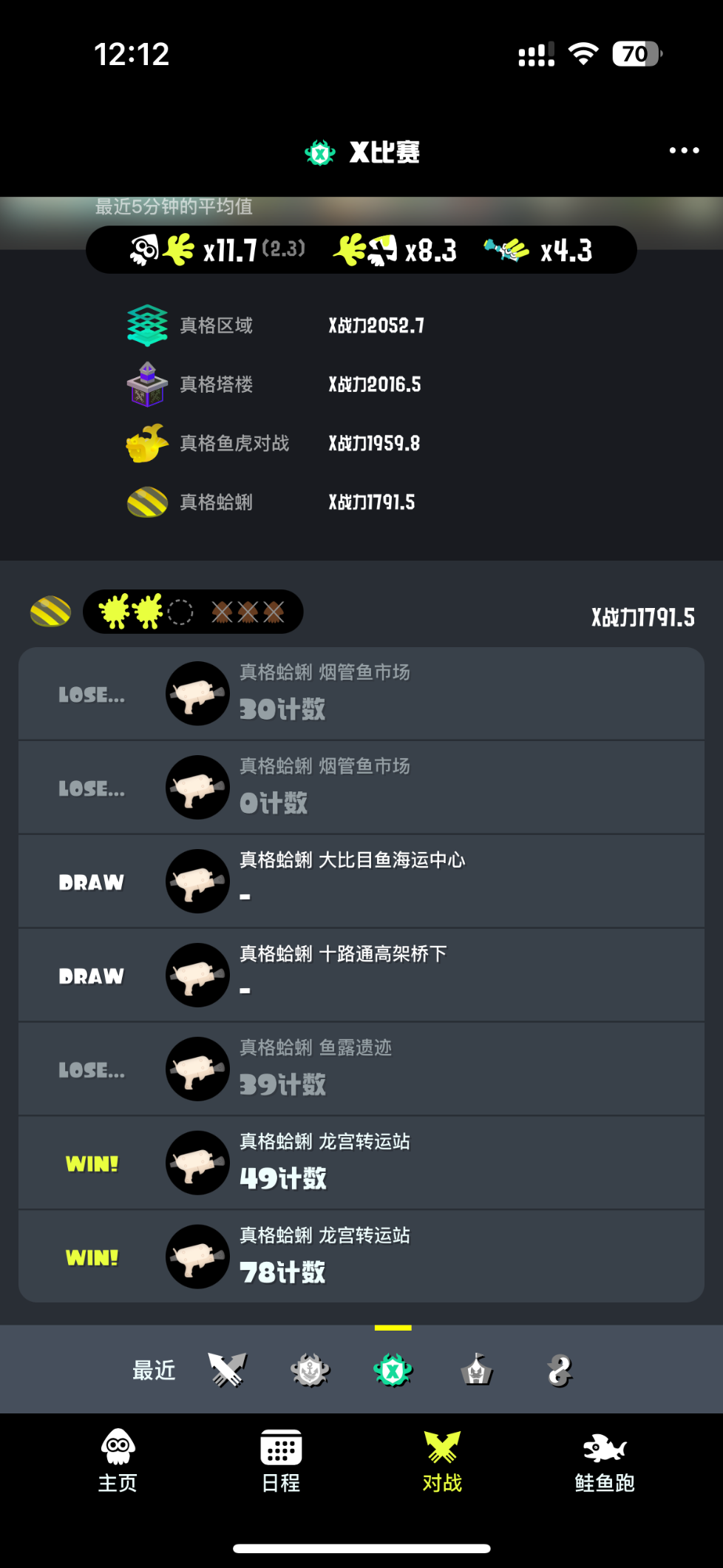This screenshot has width=723, height=1568.
Task: Select the league event battle filter icon
Action: [477, 1371]
